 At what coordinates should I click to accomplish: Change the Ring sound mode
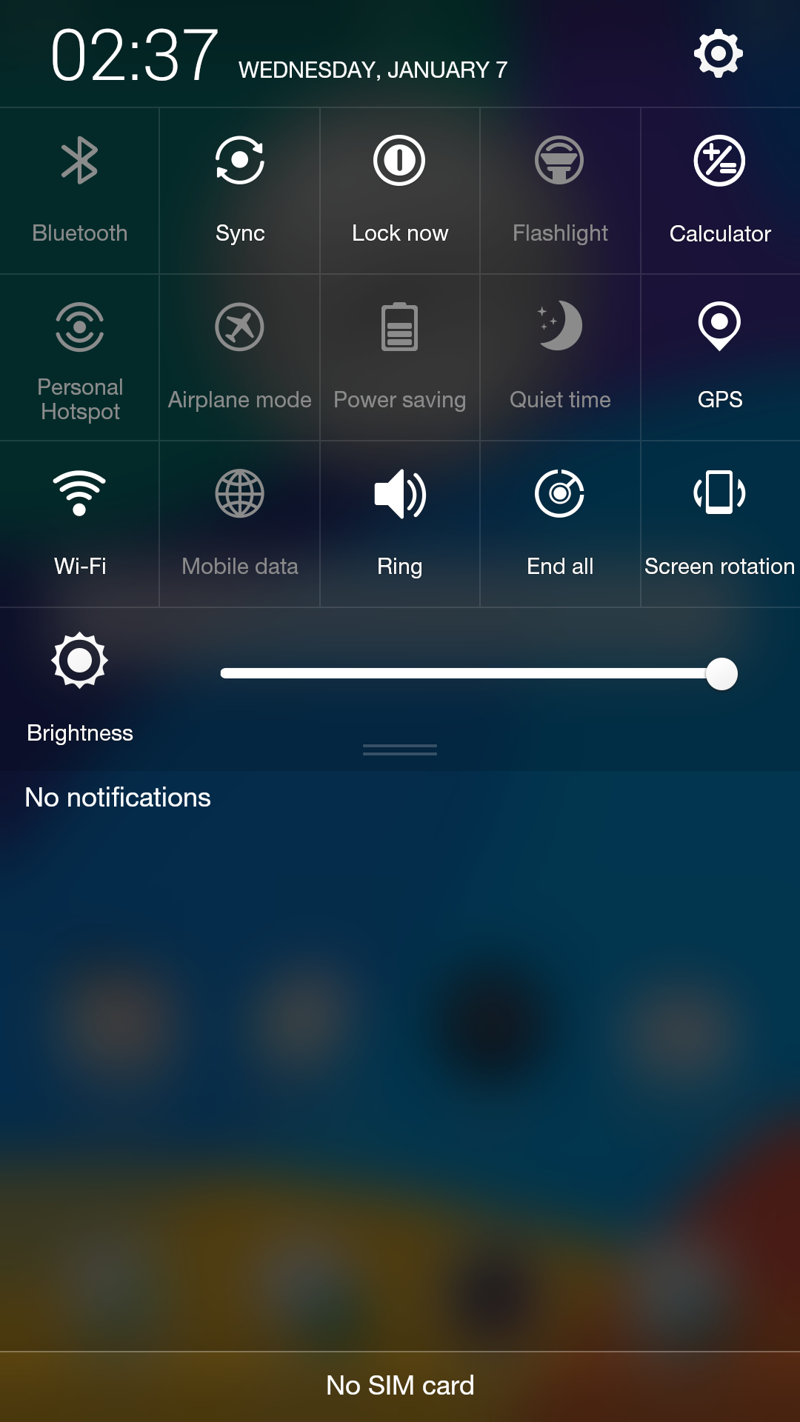pos(400,524)
